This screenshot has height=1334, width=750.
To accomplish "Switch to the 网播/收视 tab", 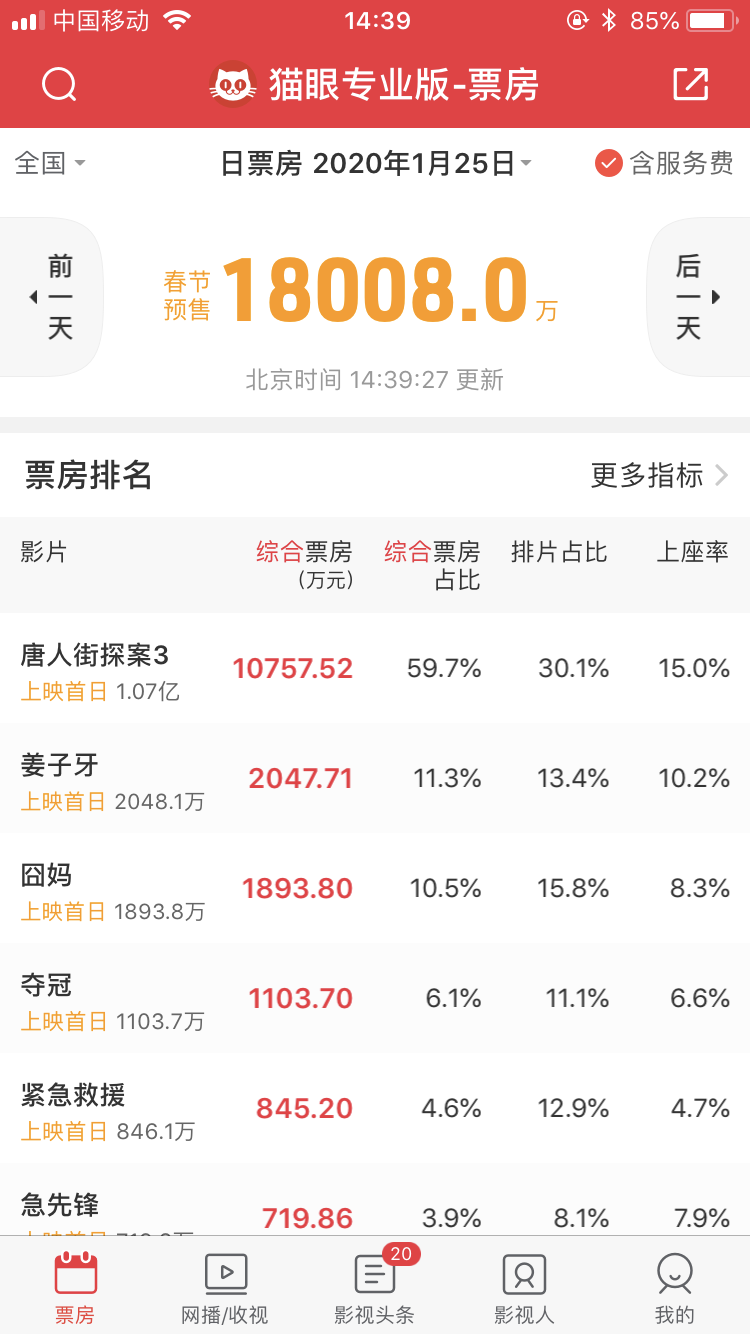I will point(225,1287).
